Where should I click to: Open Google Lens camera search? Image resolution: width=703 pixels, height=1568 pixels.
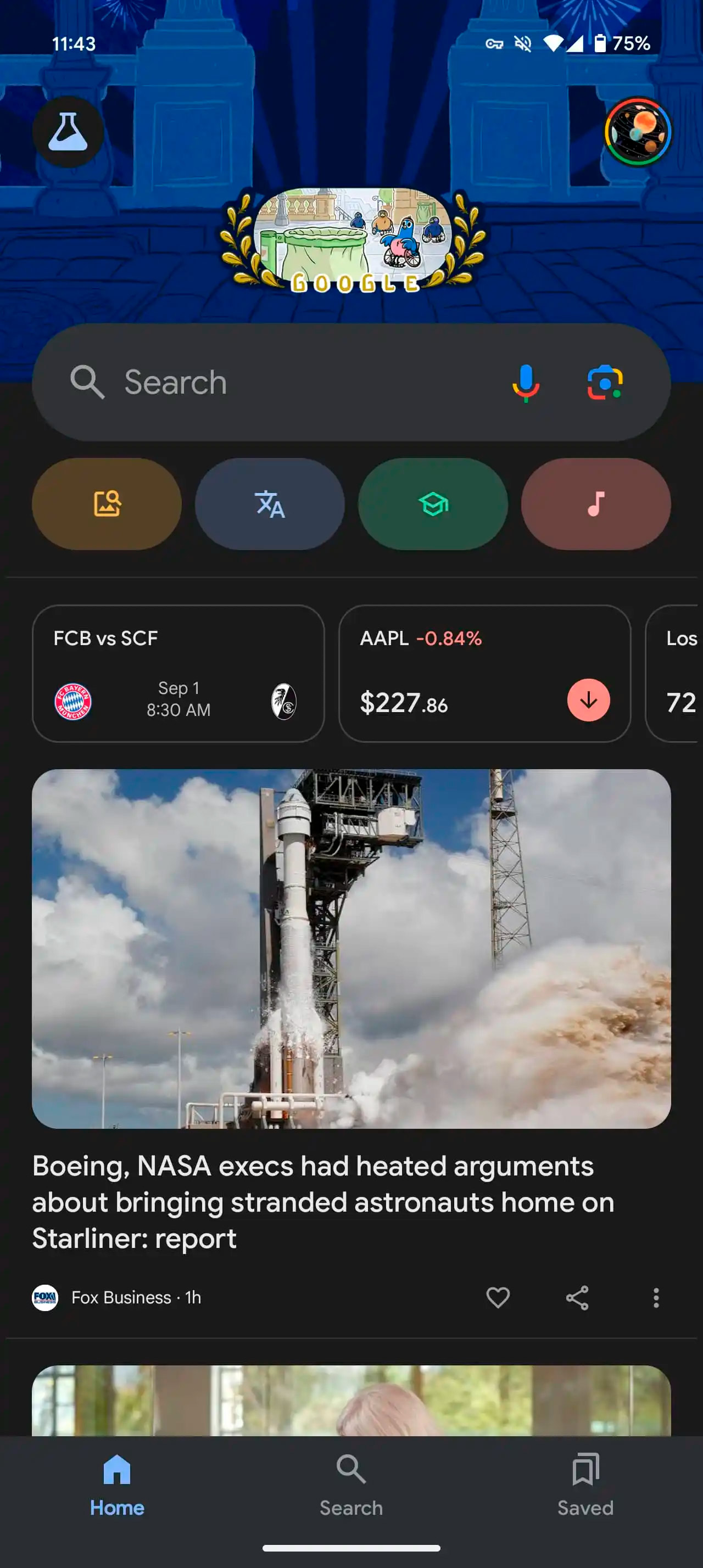tap(604, 383)
